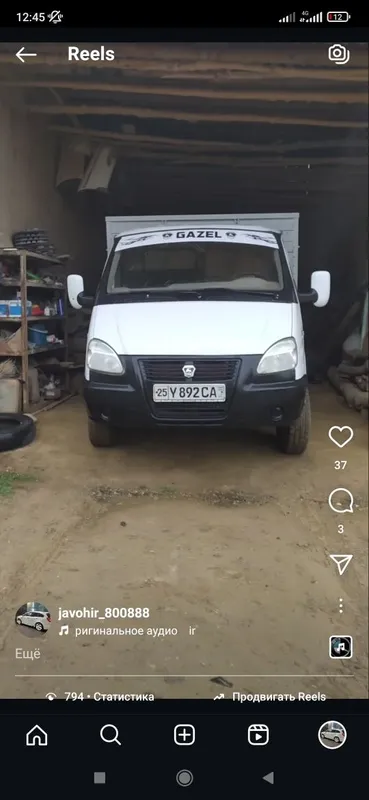Expand the caption with Ещё
Image resolution: width=369 pixels, height=800 pixels.
click(x=28, y=654)
